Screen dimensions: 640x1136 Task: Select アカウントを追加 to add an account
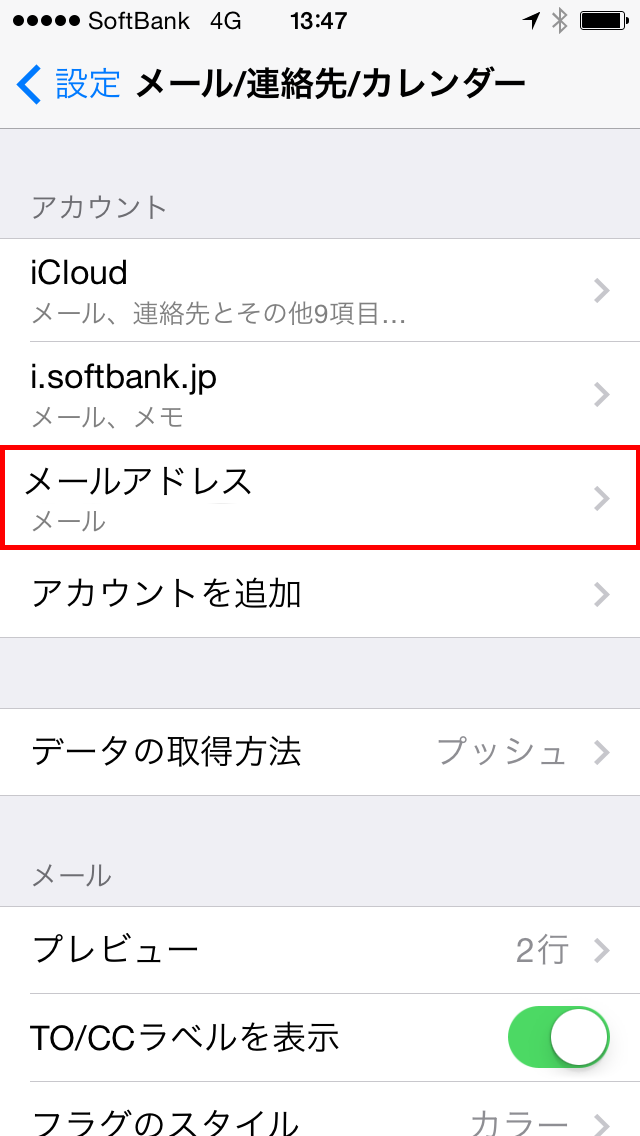tap(320, 594)
